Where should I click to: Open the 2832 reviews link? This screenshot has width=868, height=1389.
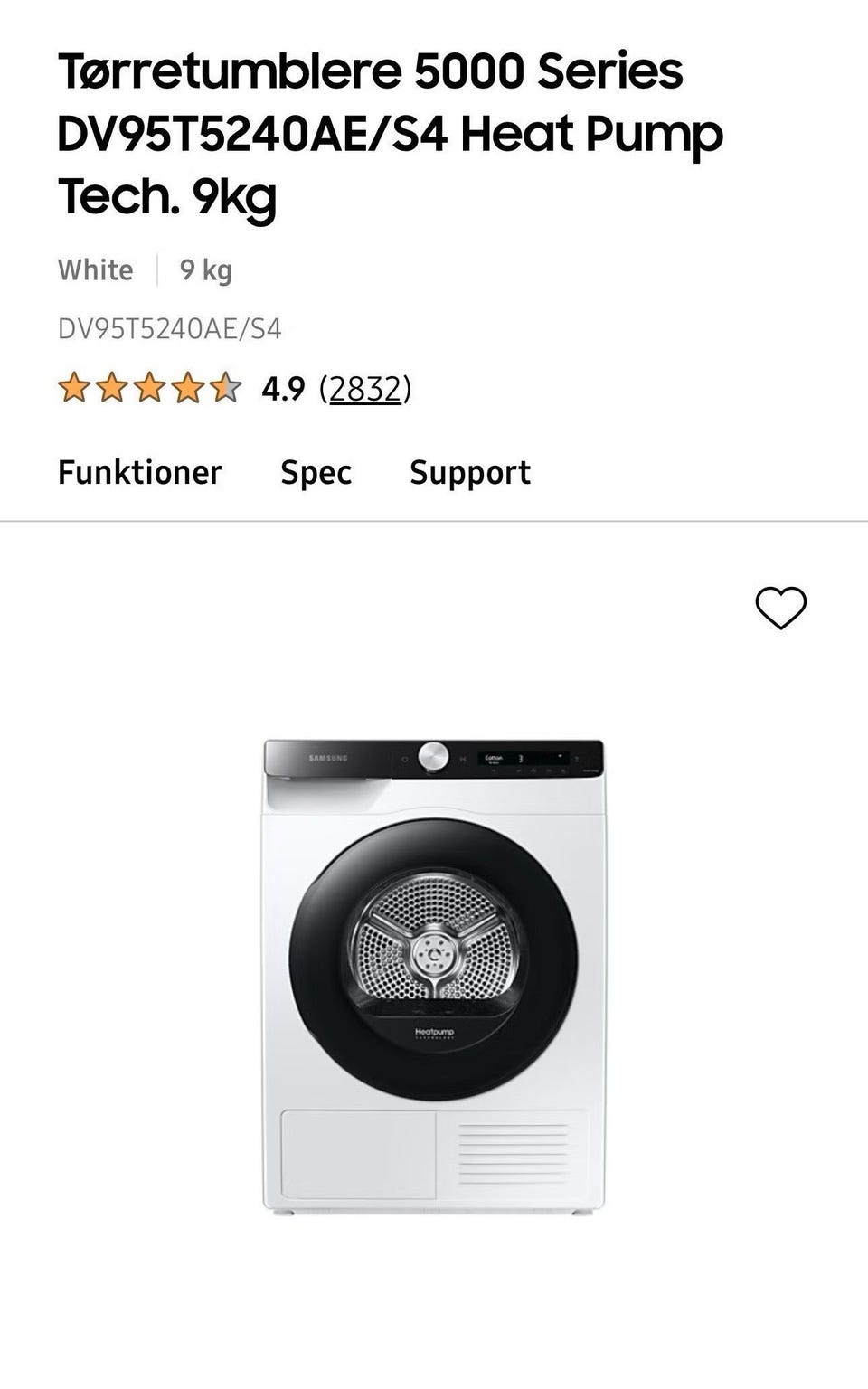[365, 389]
